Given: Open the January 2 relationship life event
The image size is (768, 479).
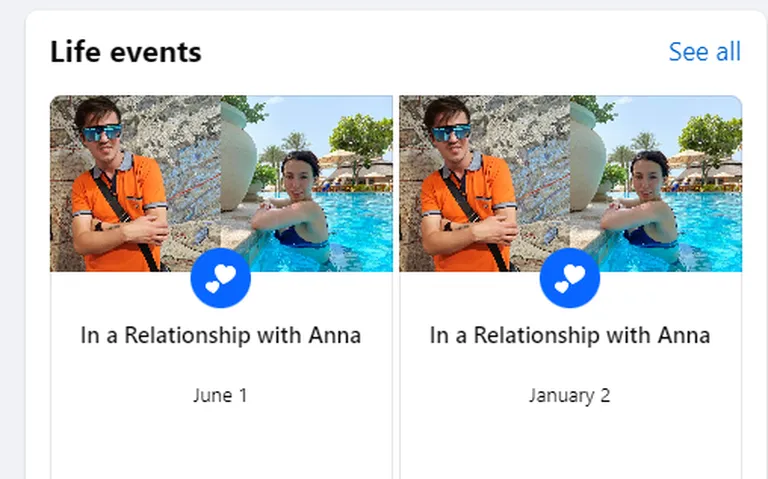Looking at the screenshot, I should click(x=569, y=335).
